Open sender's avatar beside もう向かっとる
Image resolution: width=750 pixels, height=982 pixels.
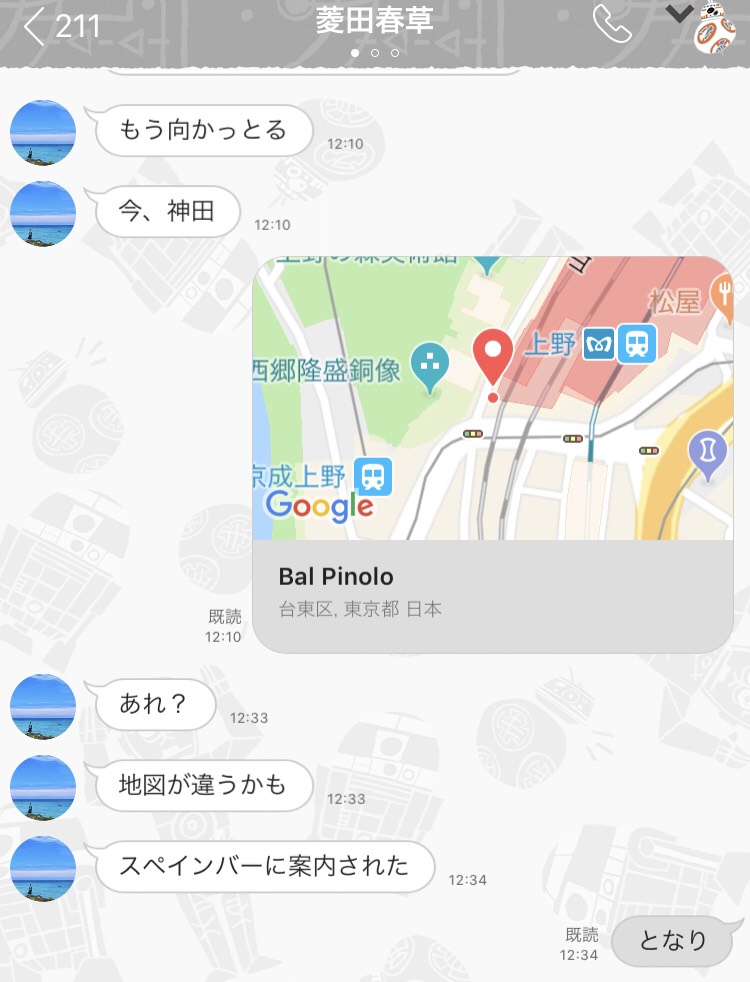(x=43, y=132)
